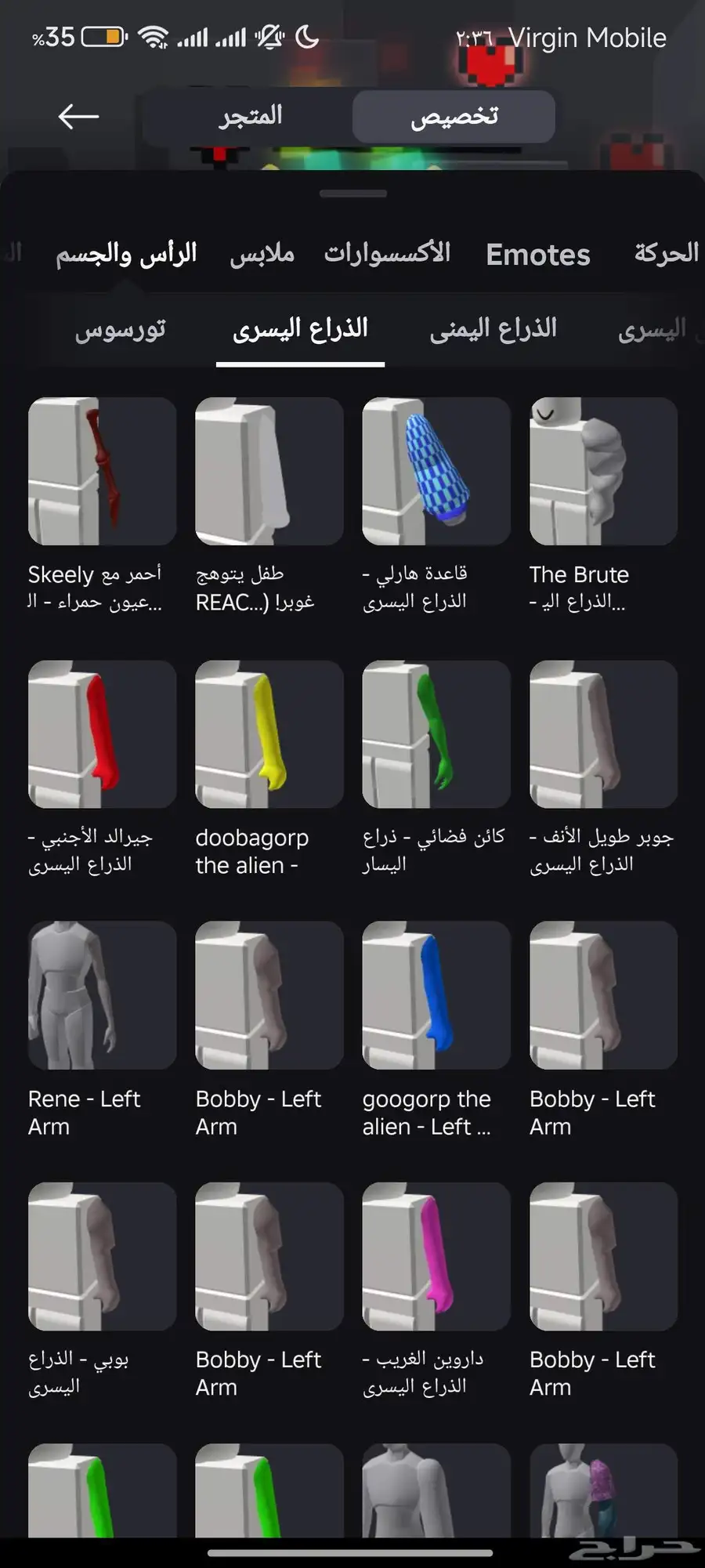Pick the Rene - Left Arm item
Image resolution: width=705 pixels, height=1568 pixels.
(102, 995)
